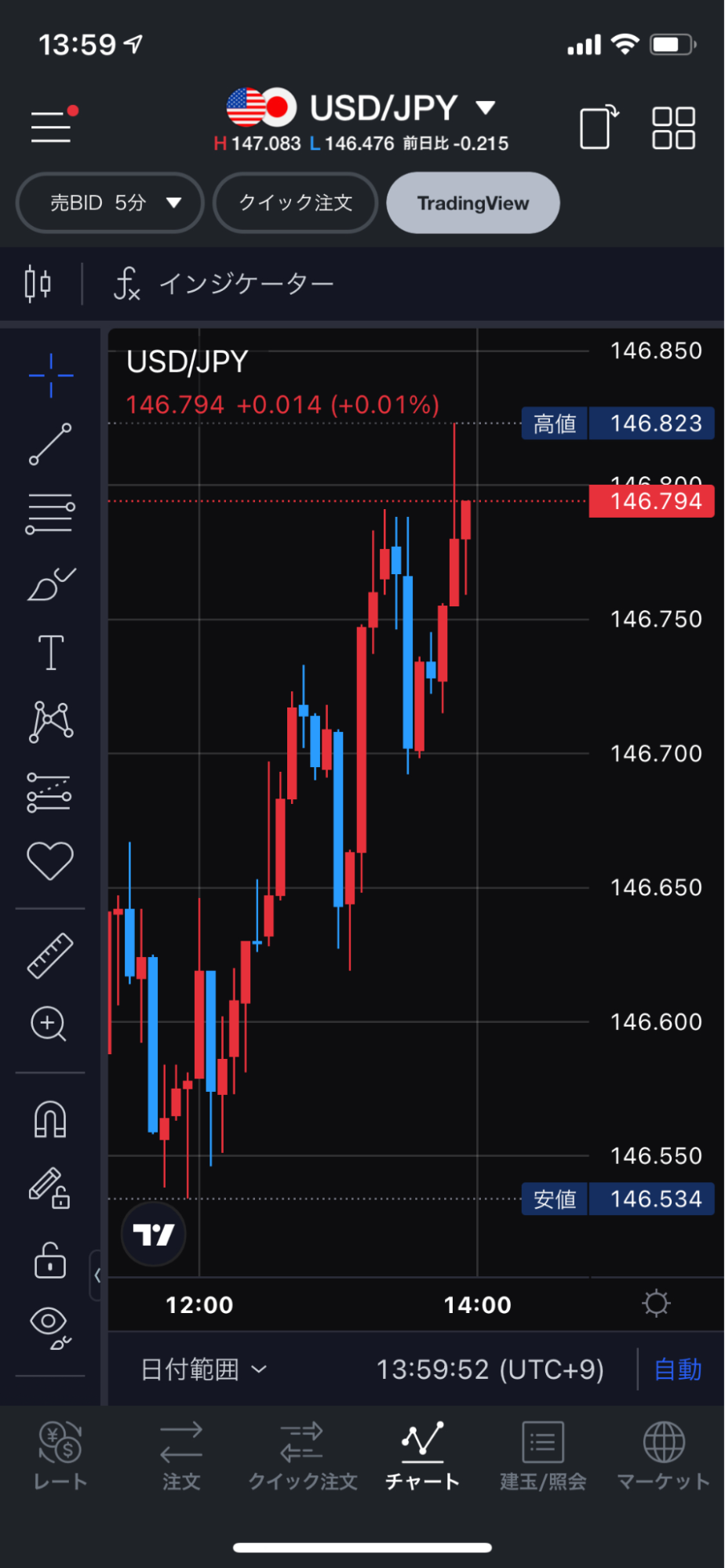The height and width of the screenshot is (1568, 725).
Task: Toggle the 自動 auto scale option
Action: pos(678,1370)
